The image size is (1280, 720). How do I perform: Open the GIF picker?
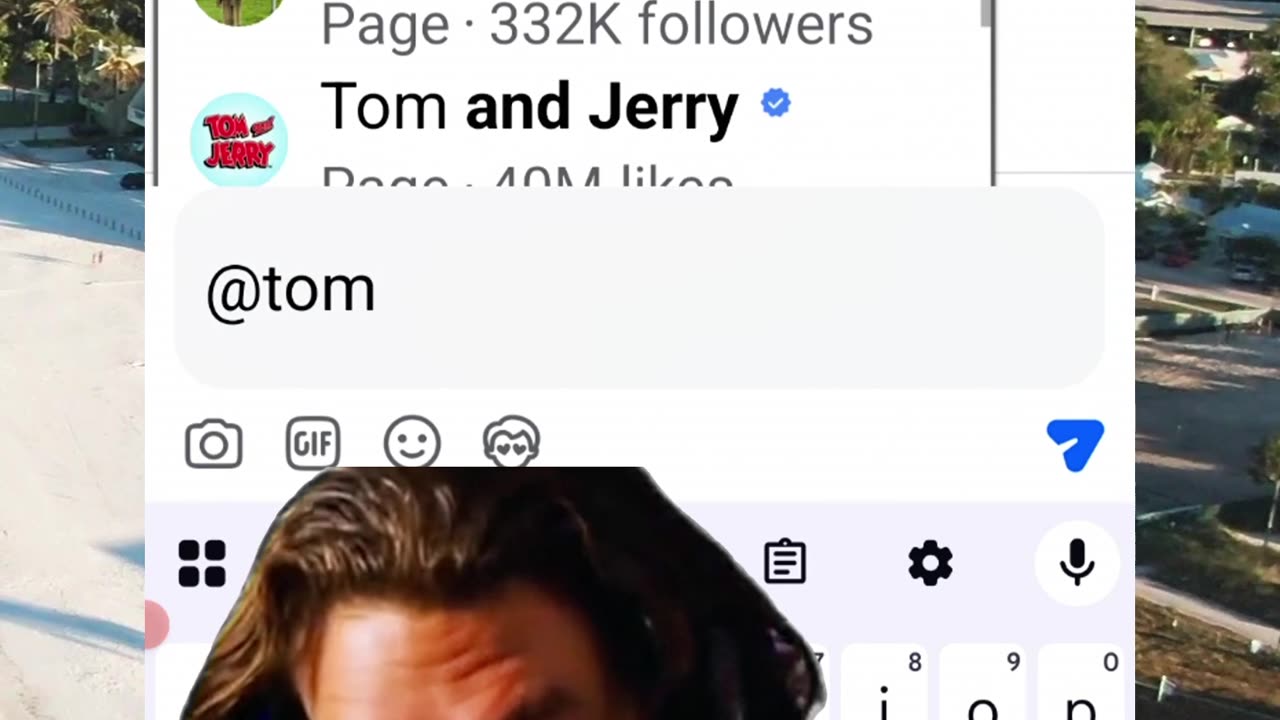[x=313, y=444]
